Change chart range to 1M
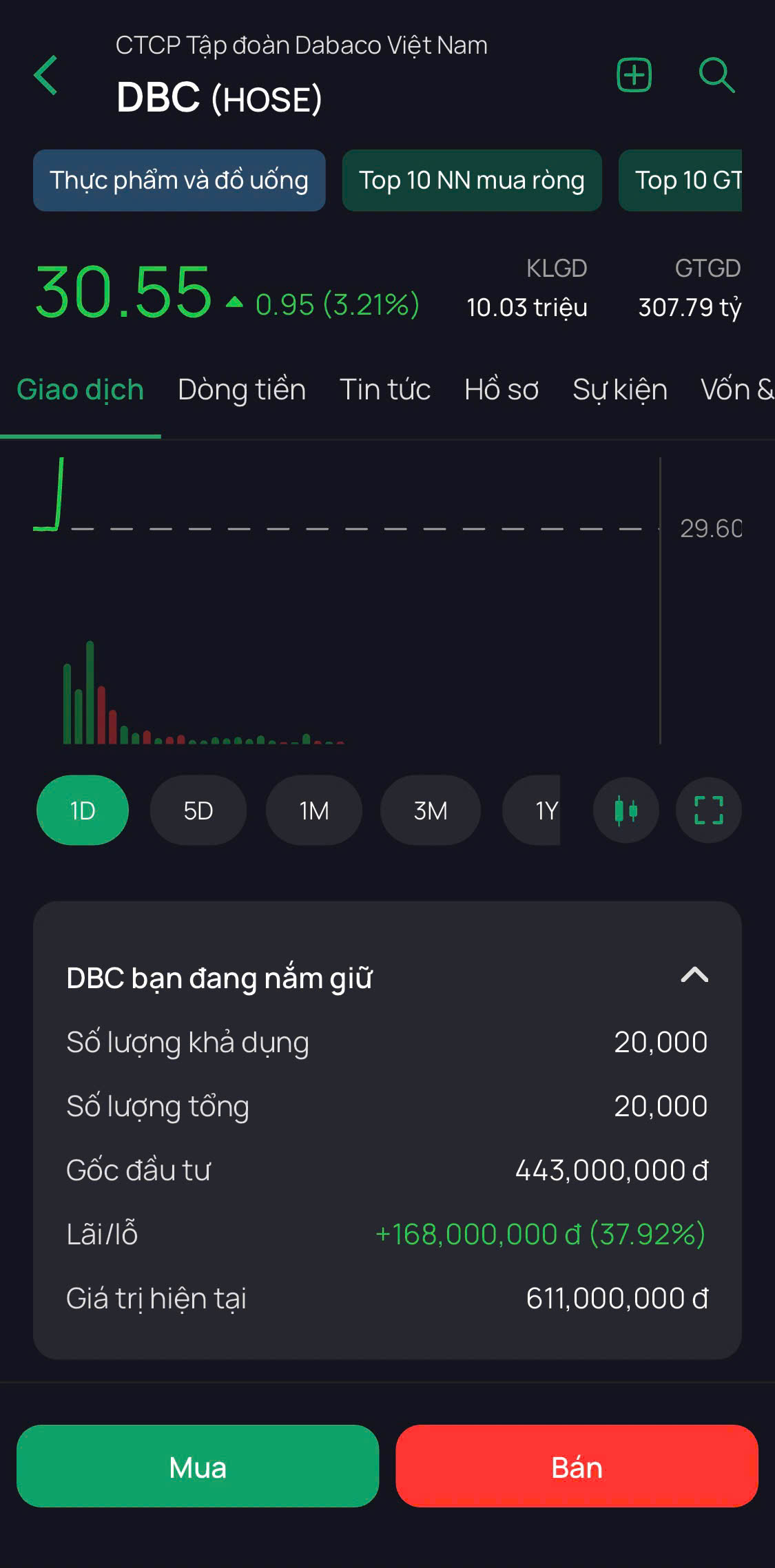Image resolution: width=775 pixels, height=1568 pixels. click(x=314, y=811)
